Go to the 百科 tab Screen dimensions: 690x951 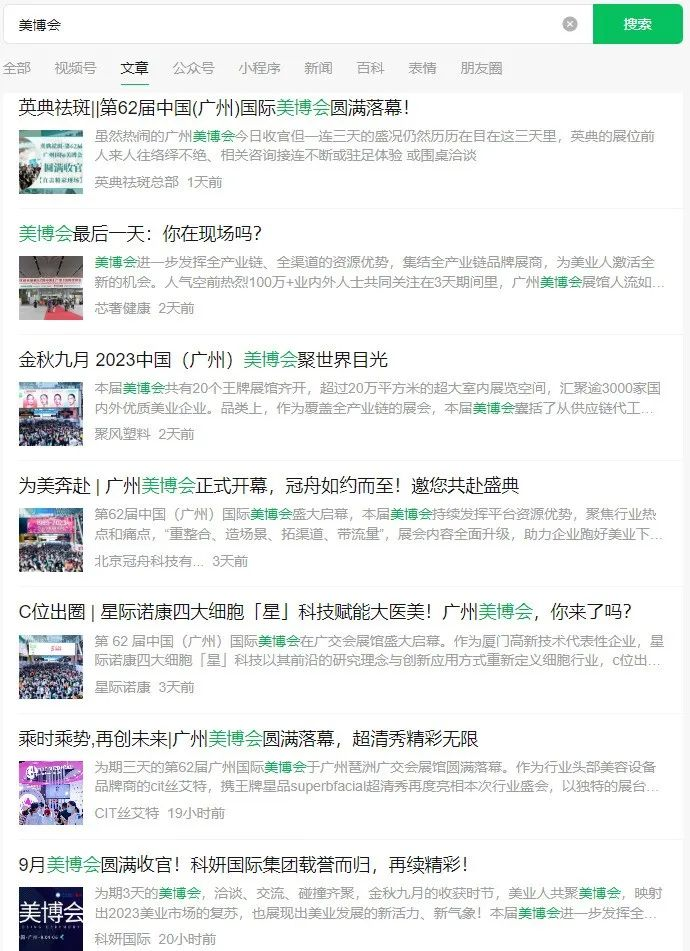point(370,68)
